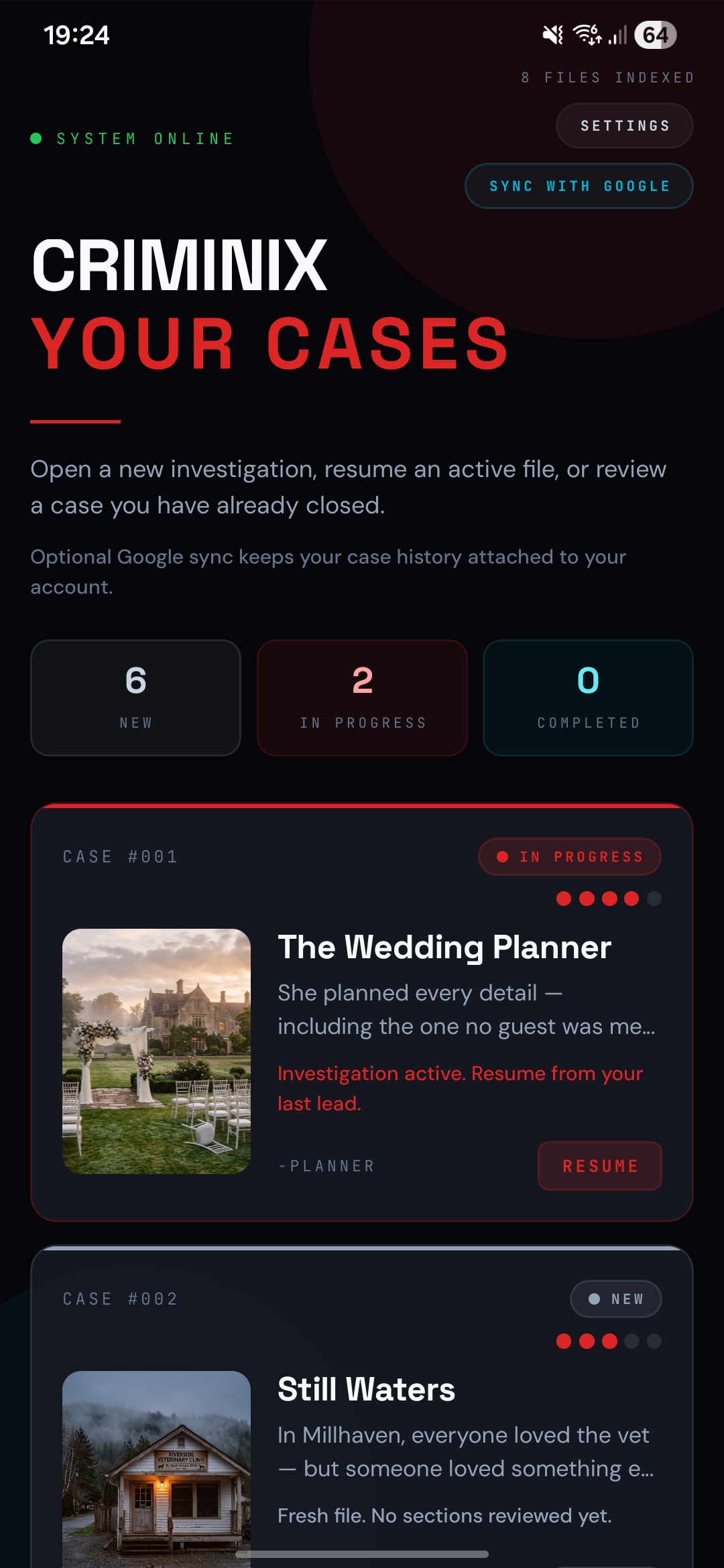Viewport: 724px width, 1568px height.
Task: Click the muted sound icon in status bar
Action: [551, 36]
